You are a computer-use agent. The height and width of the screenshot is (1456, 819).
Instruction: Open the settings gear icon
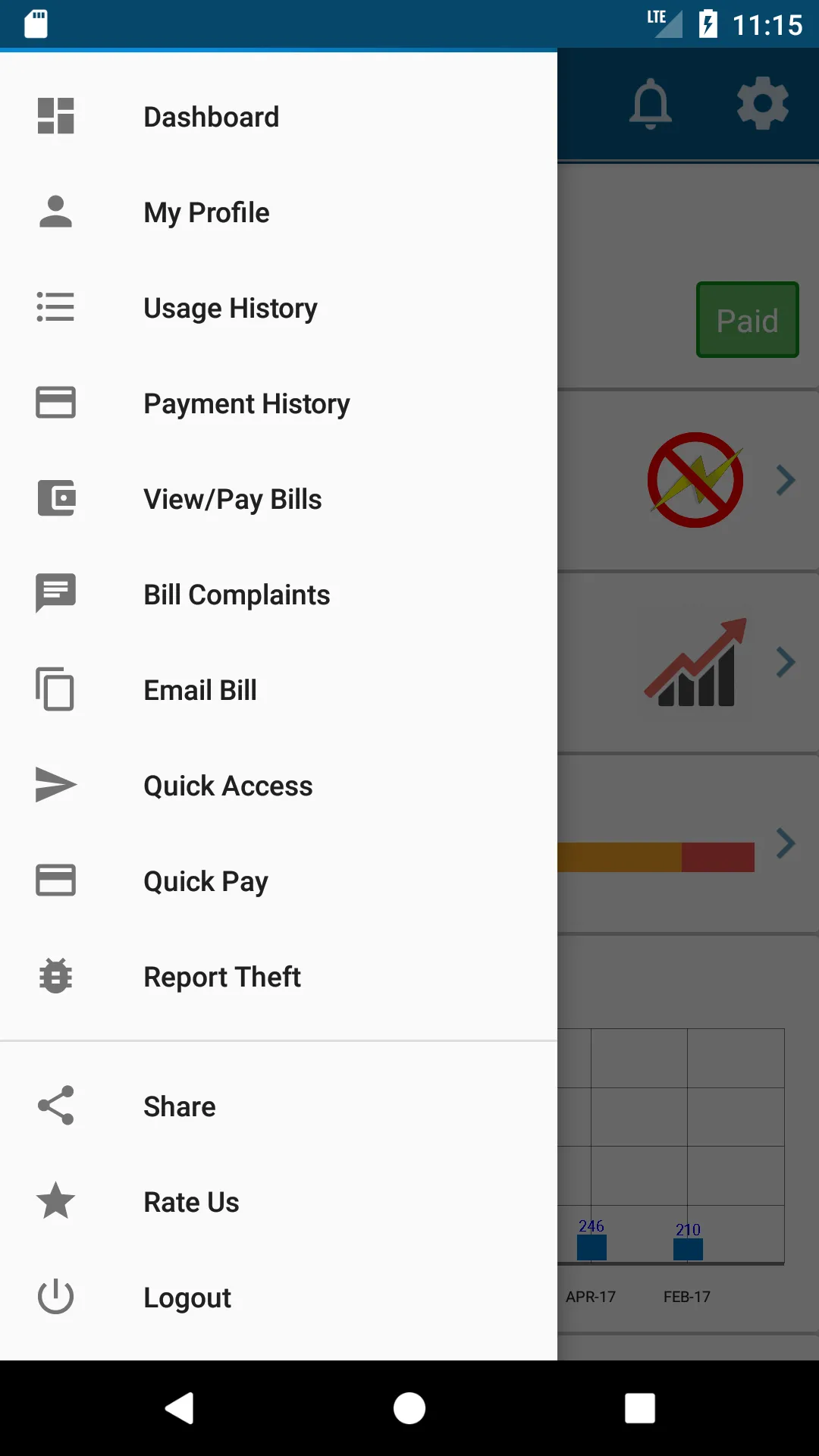[x=762, y=105]
